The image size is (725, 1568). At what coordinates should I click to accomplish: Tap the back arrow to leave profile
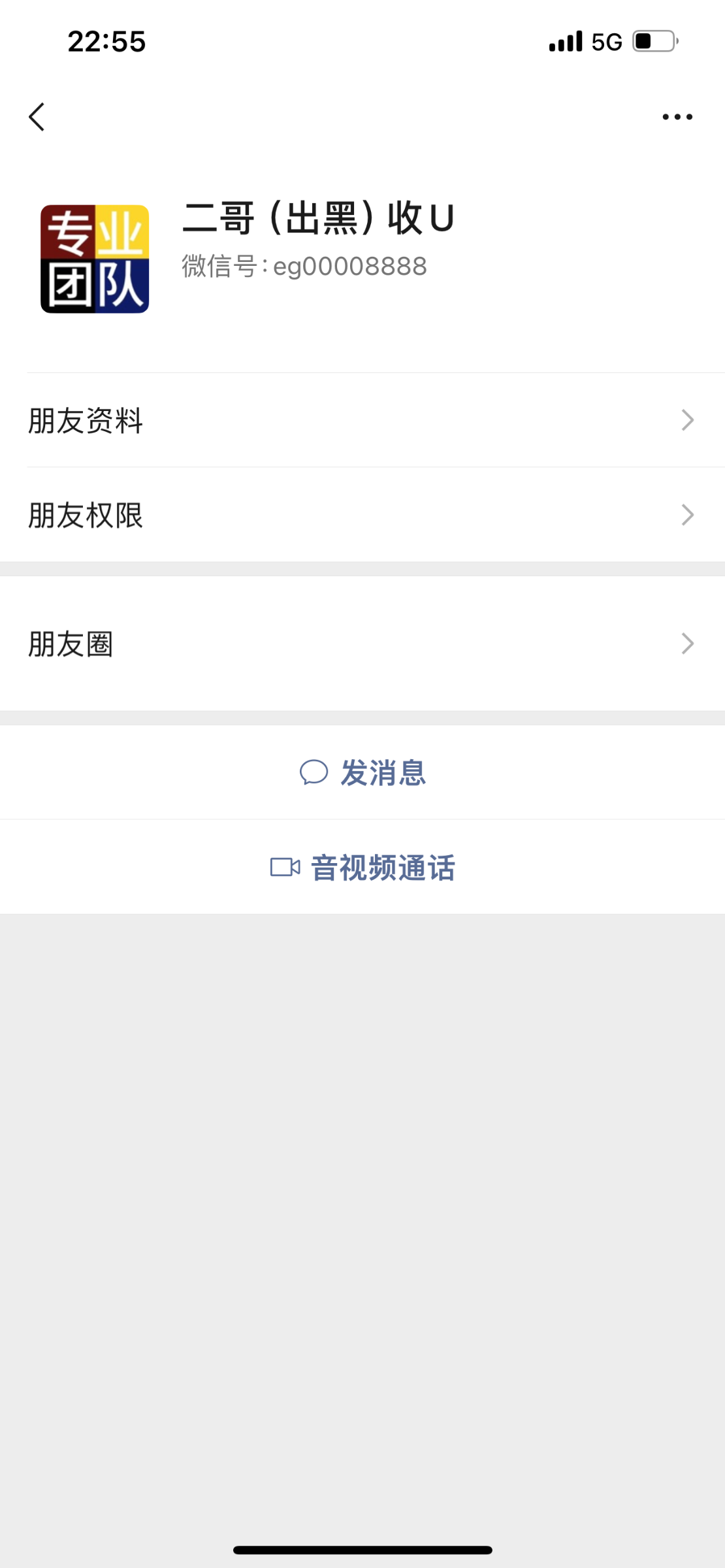coord(37,116)
